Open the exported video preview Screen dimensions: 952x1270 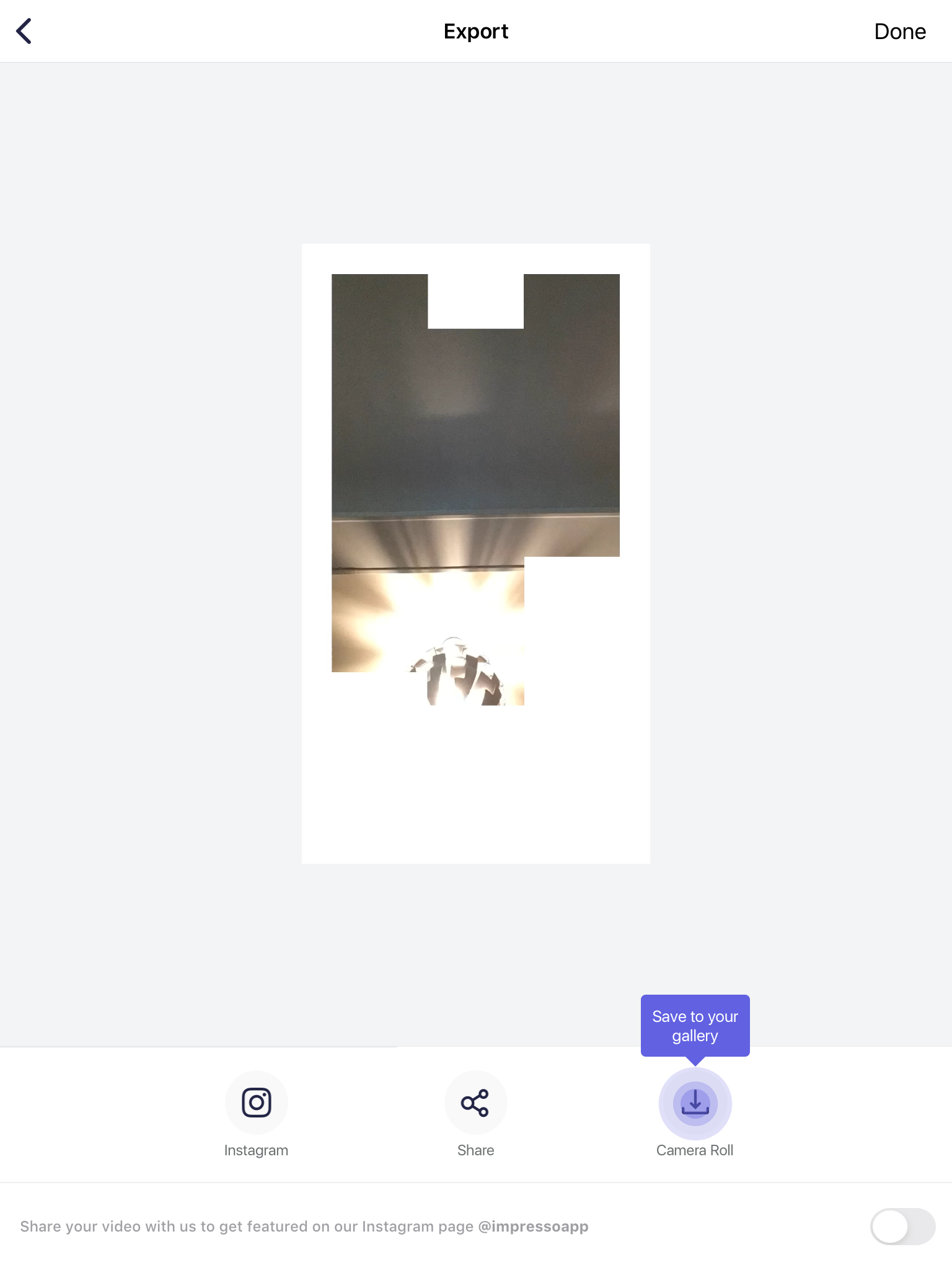pos(475,553)
